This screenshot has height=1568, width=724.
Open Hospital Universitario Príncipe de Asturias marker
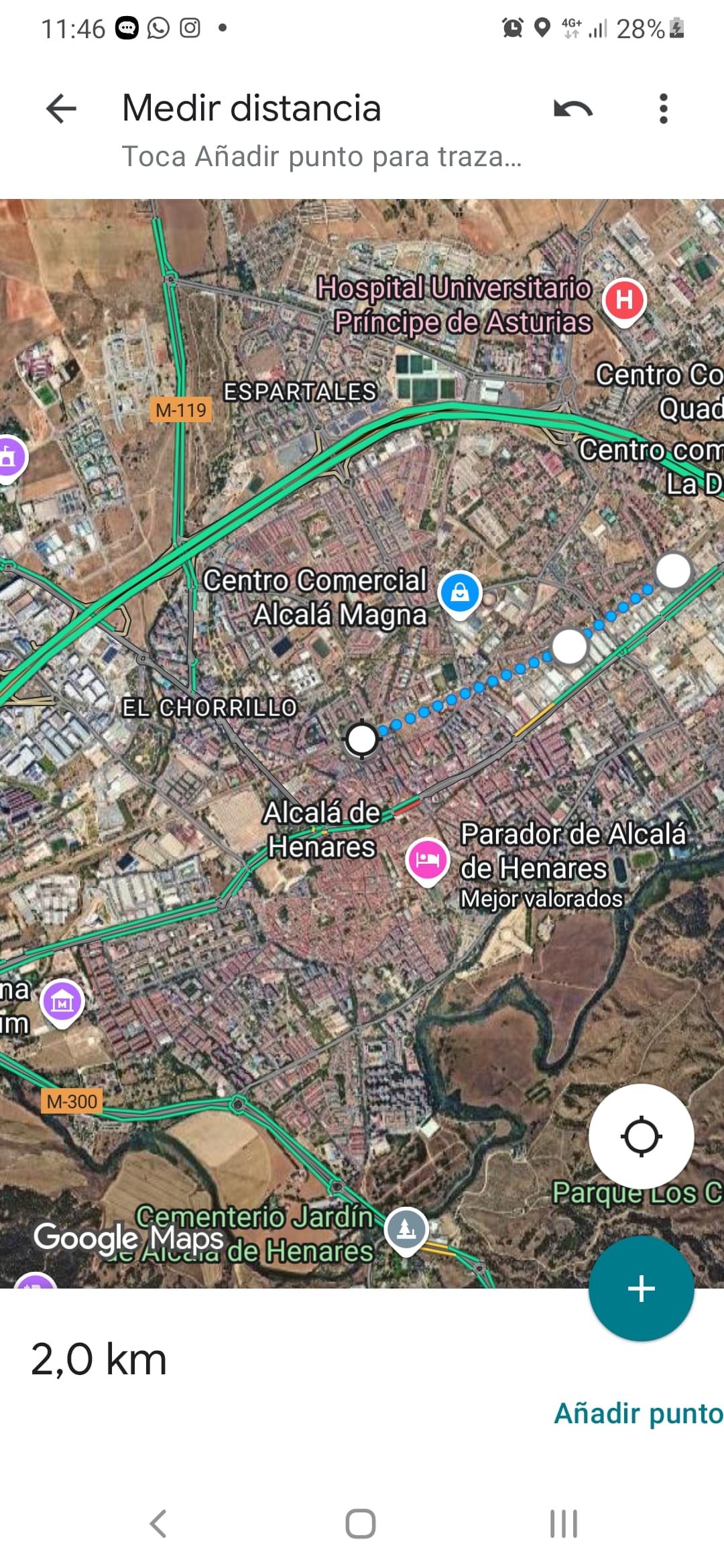tap(624, 300)
